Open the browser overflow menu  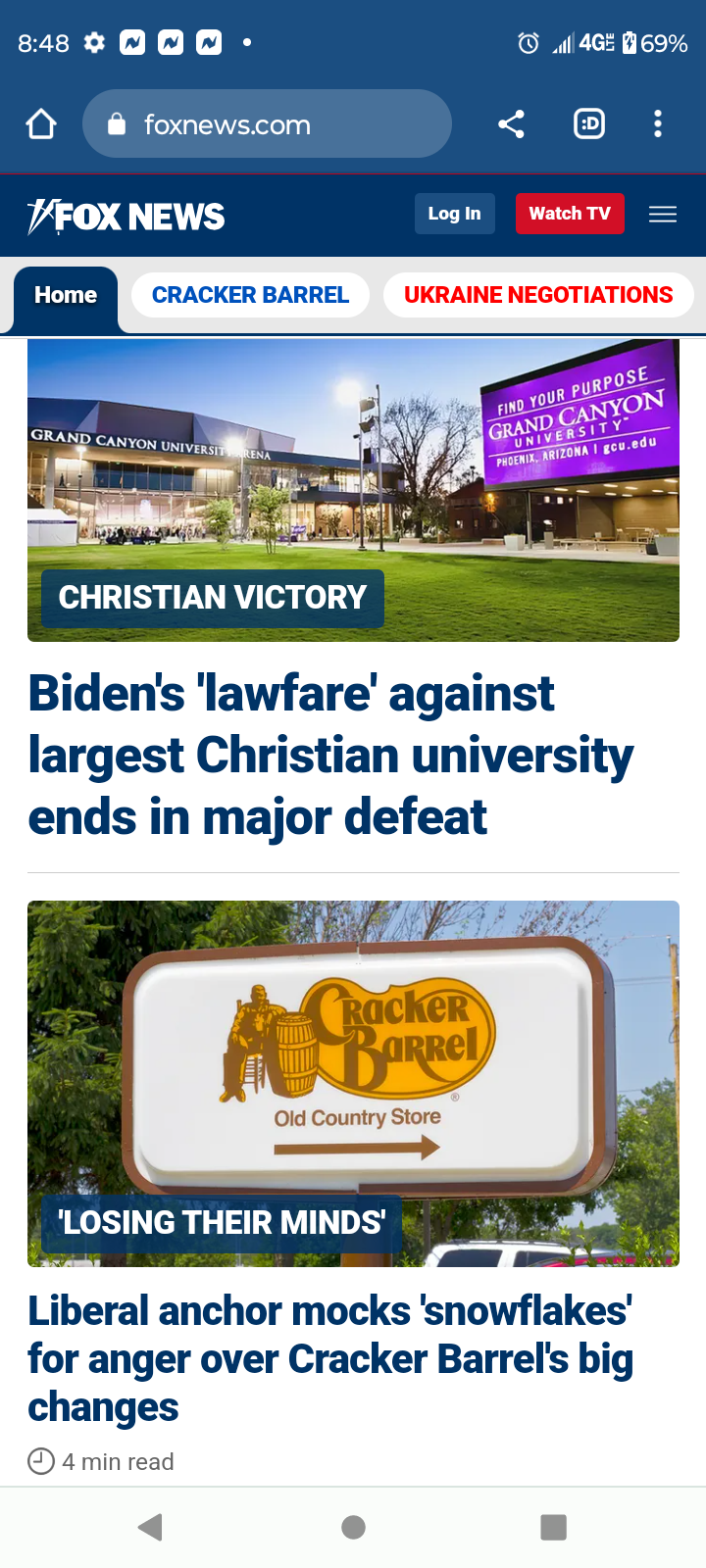[x=658, y=123]
